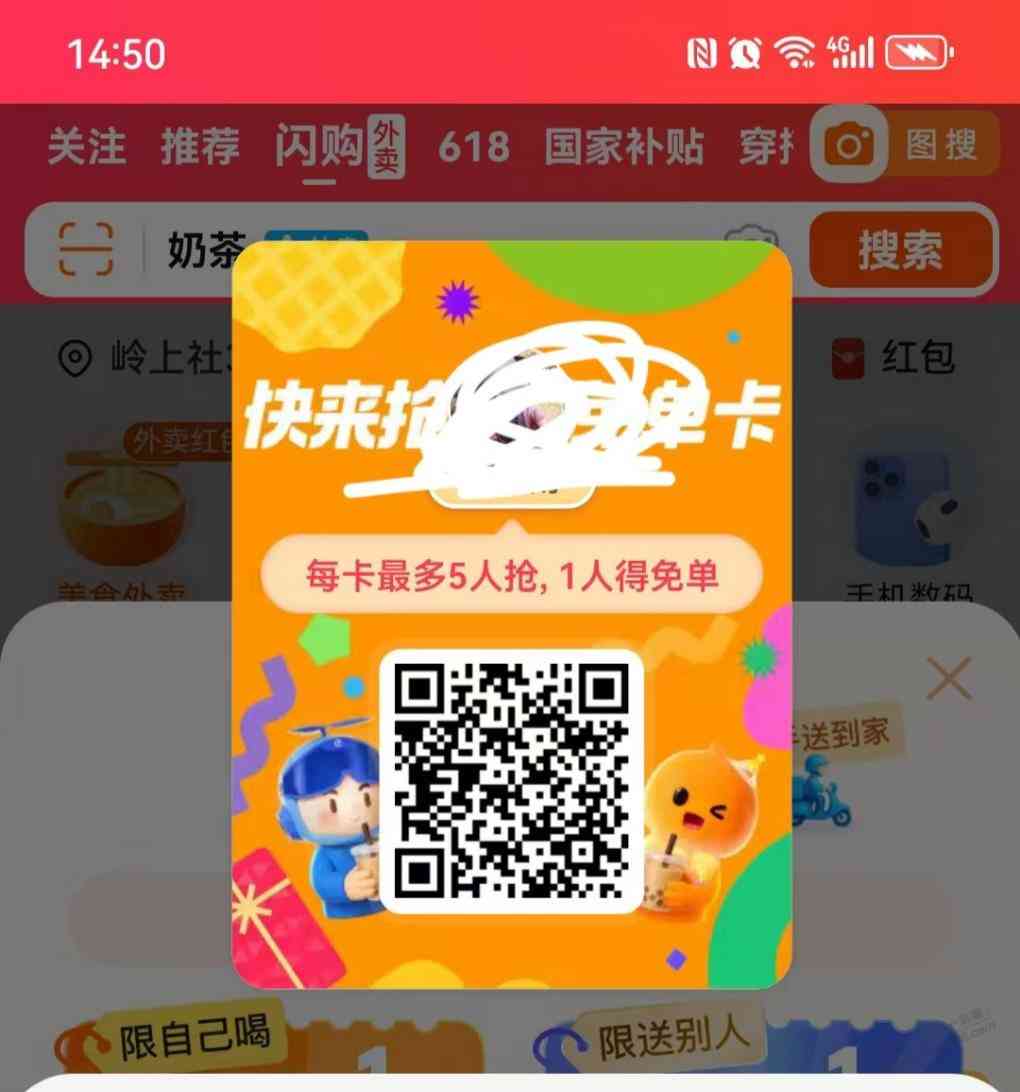The image size is (1020, 1092).
Task: Change the delivery location 岭上社
Action: (x=140, y=358)
